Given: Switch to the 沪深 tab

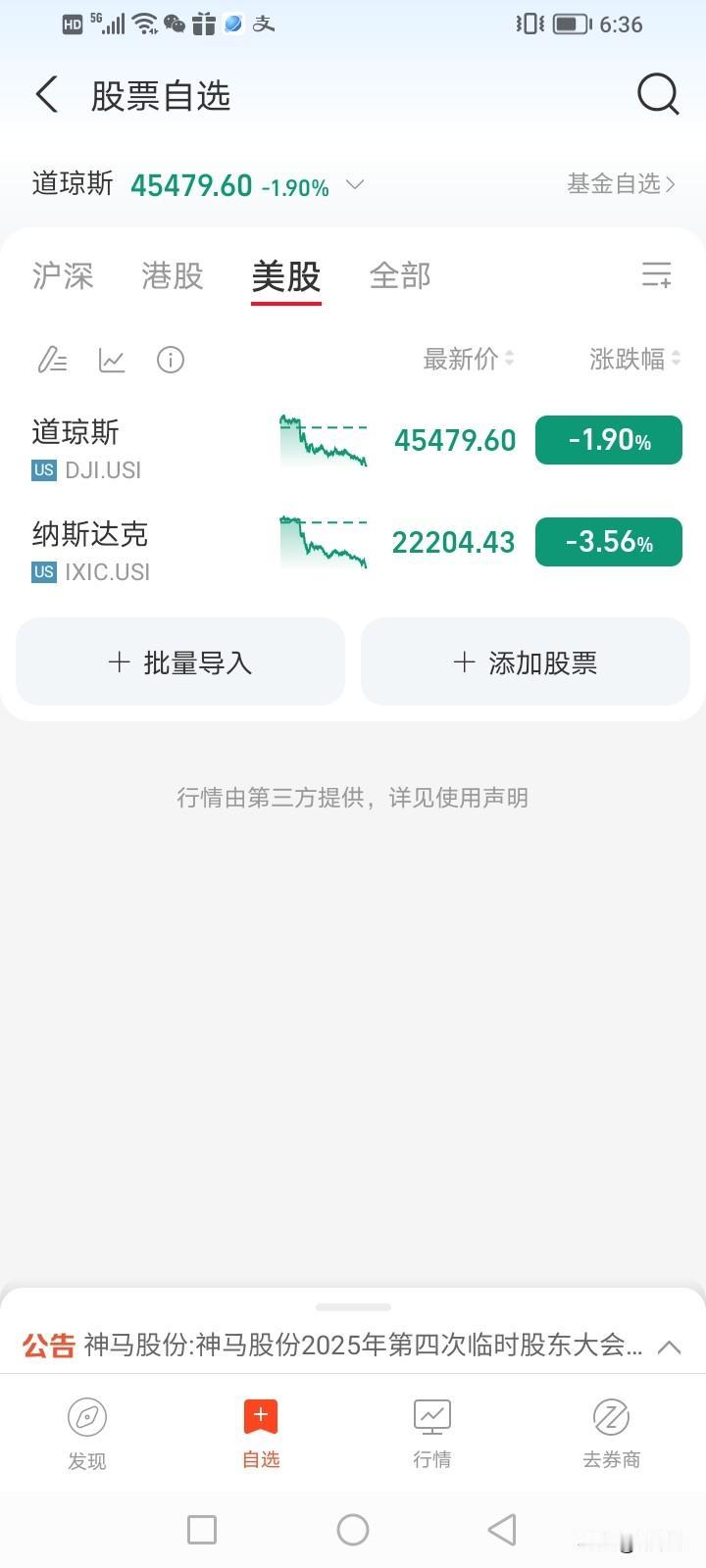Looking at the screenshot, I should click(x=63, y=276).
